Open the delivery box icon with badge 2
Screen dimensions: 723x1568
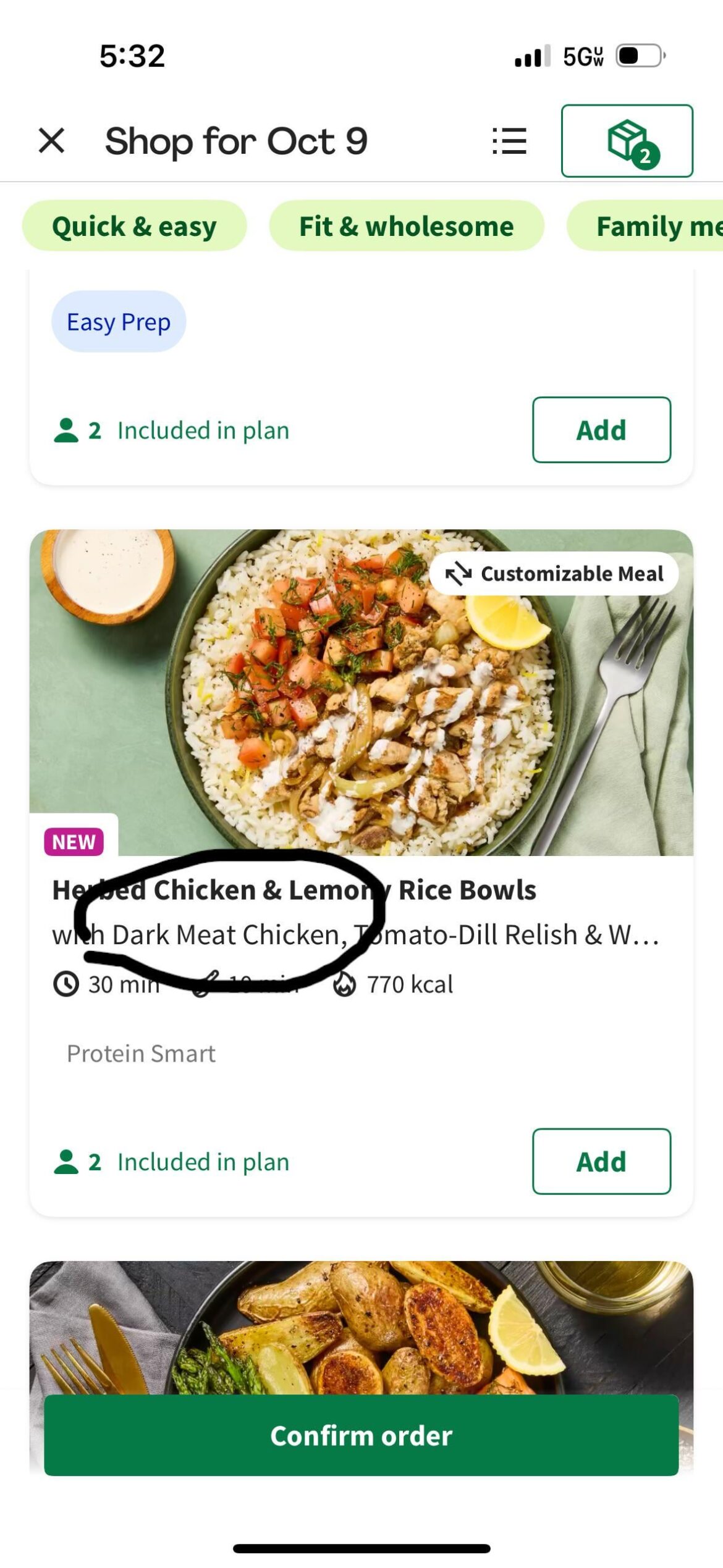click(x=626, y=141)
